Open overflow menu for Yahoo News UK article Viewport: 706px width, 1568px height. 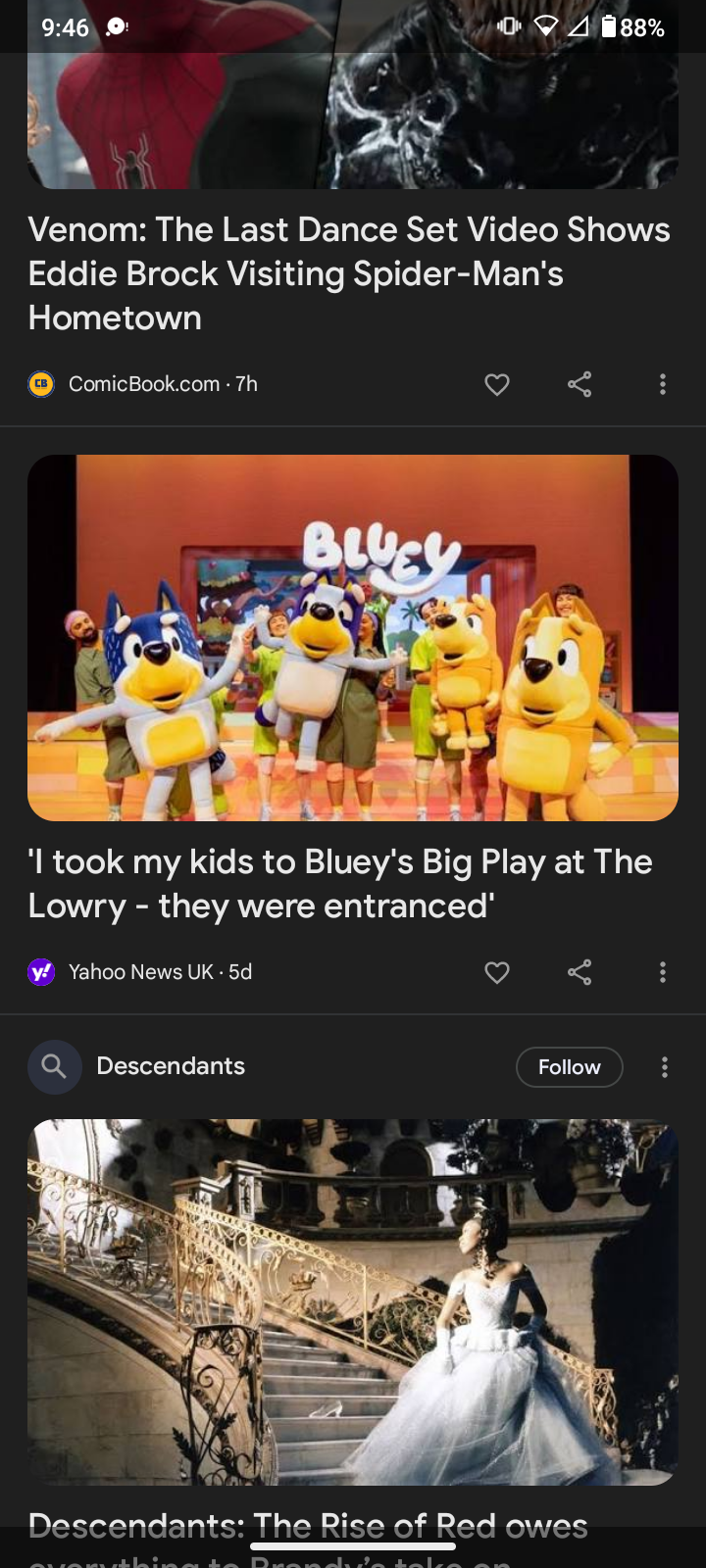(x=663, y=972)
